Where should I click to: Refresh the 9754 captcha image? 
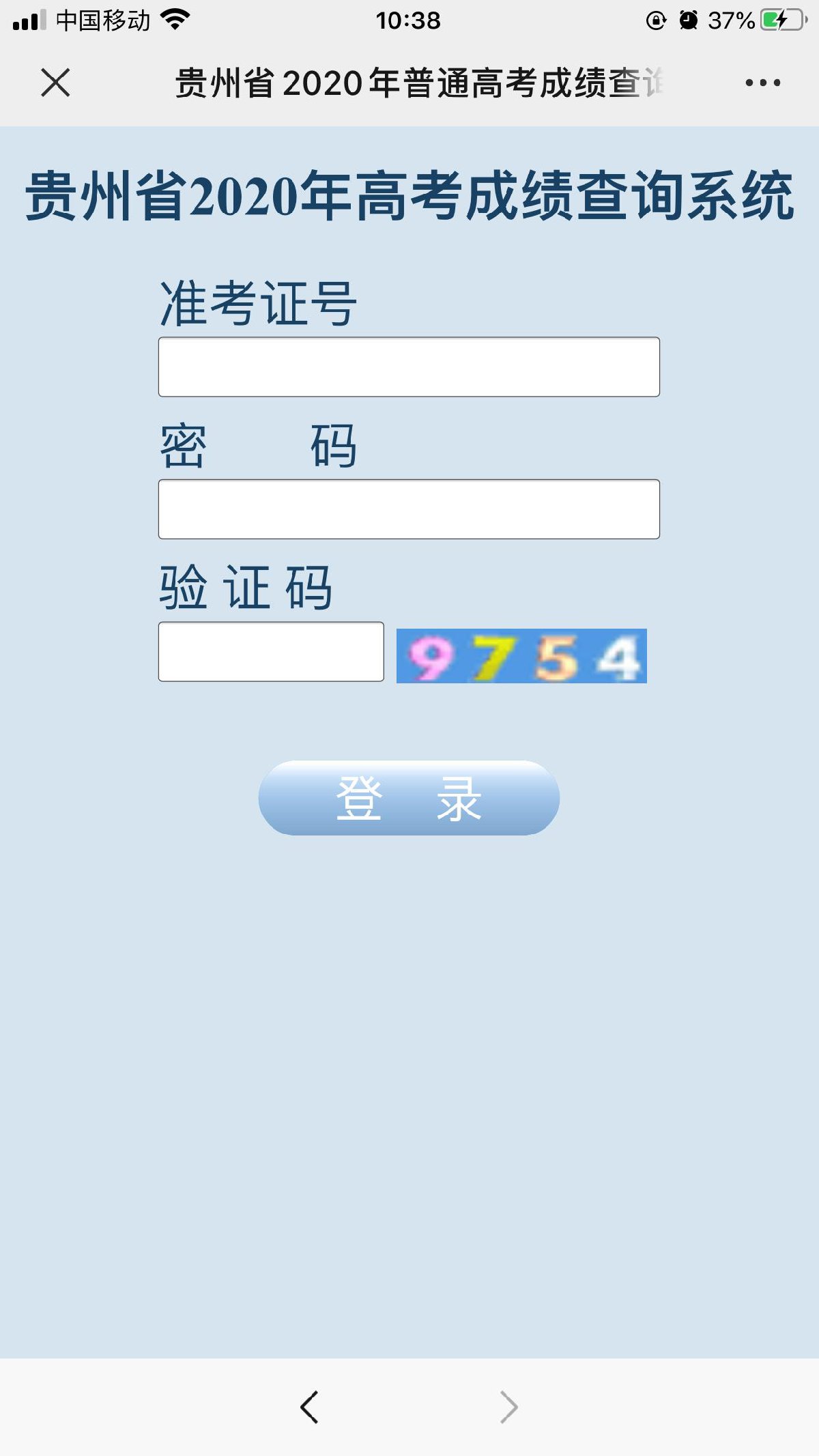[x=521, y=656]
